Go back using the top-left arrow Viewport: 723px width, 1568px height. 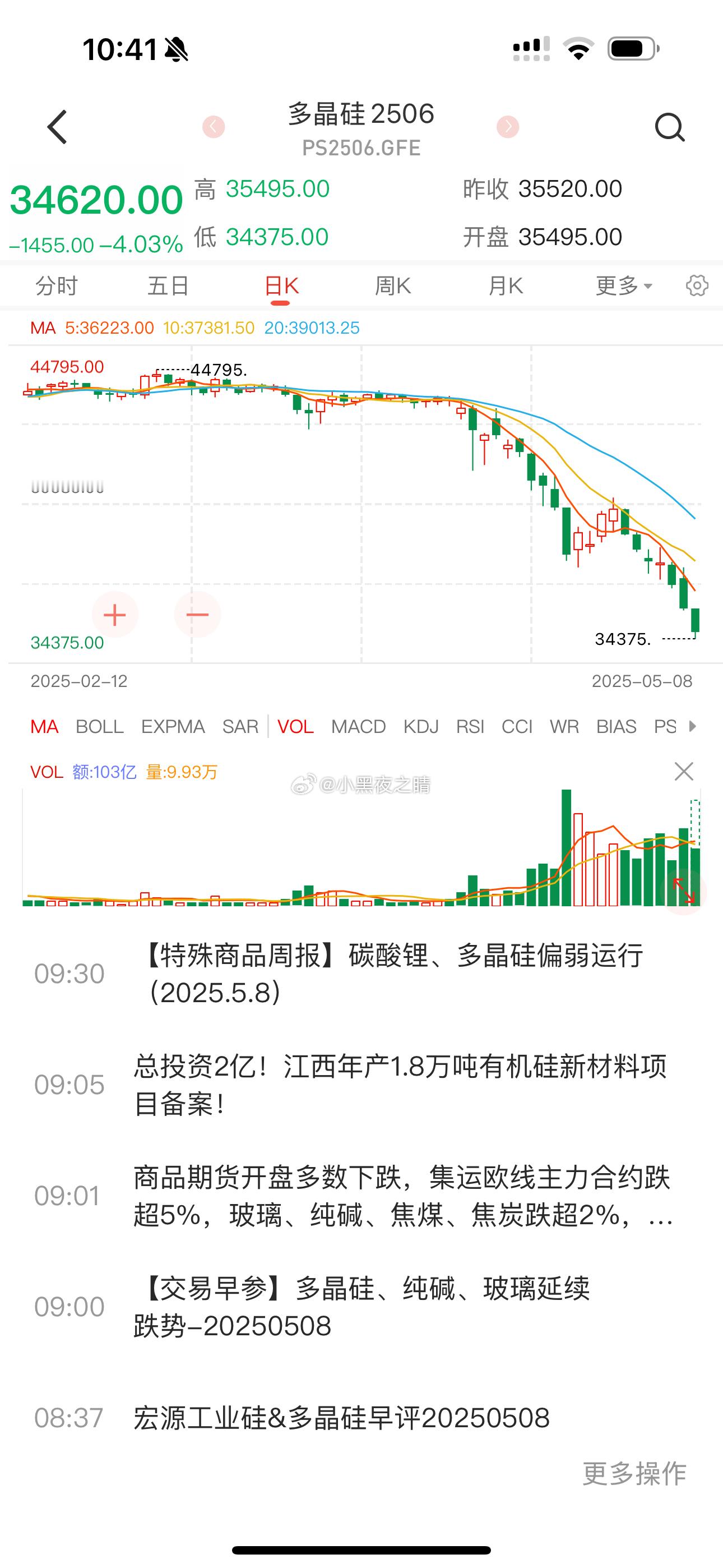point(57,127)
